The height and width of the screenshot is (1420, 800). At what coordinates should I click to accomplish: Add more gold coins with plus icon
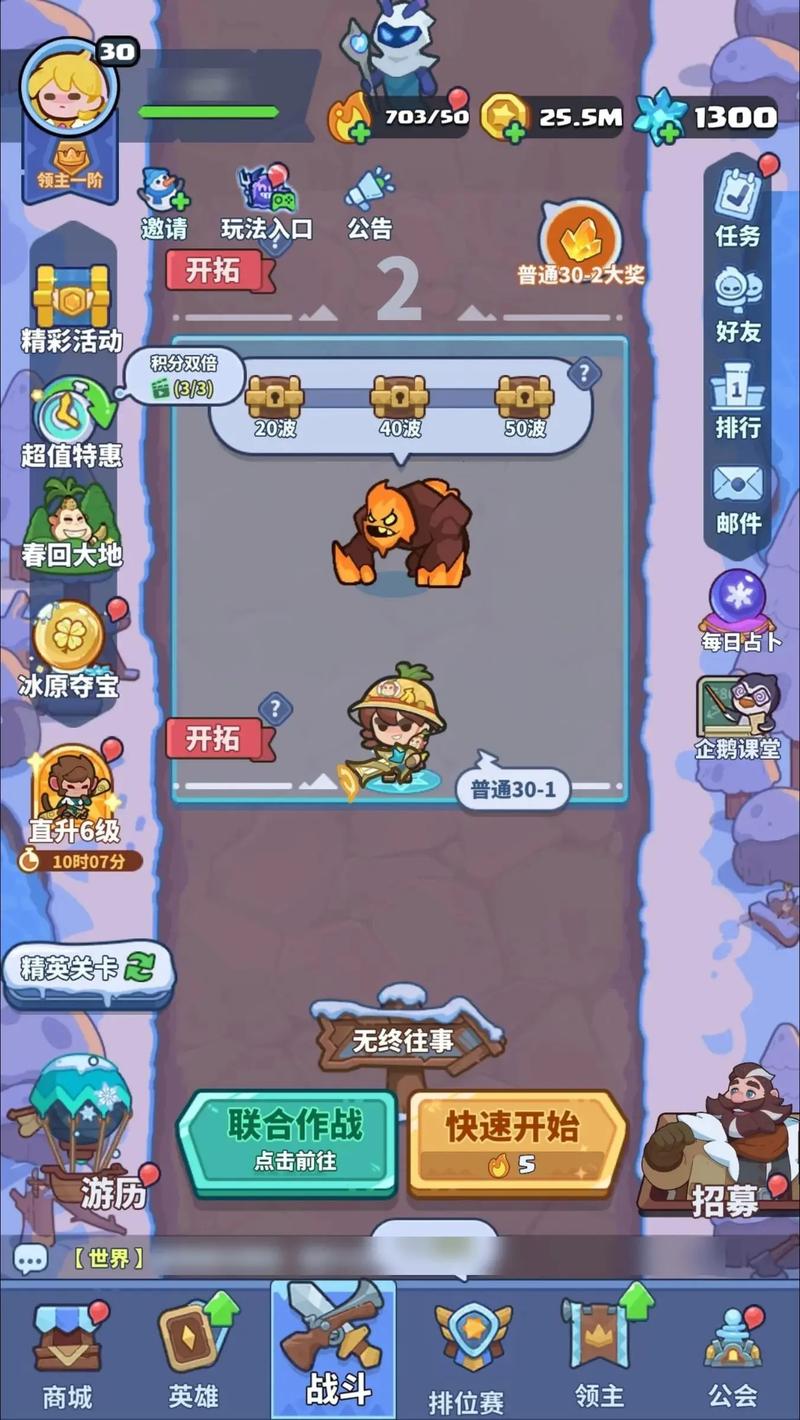pos(512,132)
